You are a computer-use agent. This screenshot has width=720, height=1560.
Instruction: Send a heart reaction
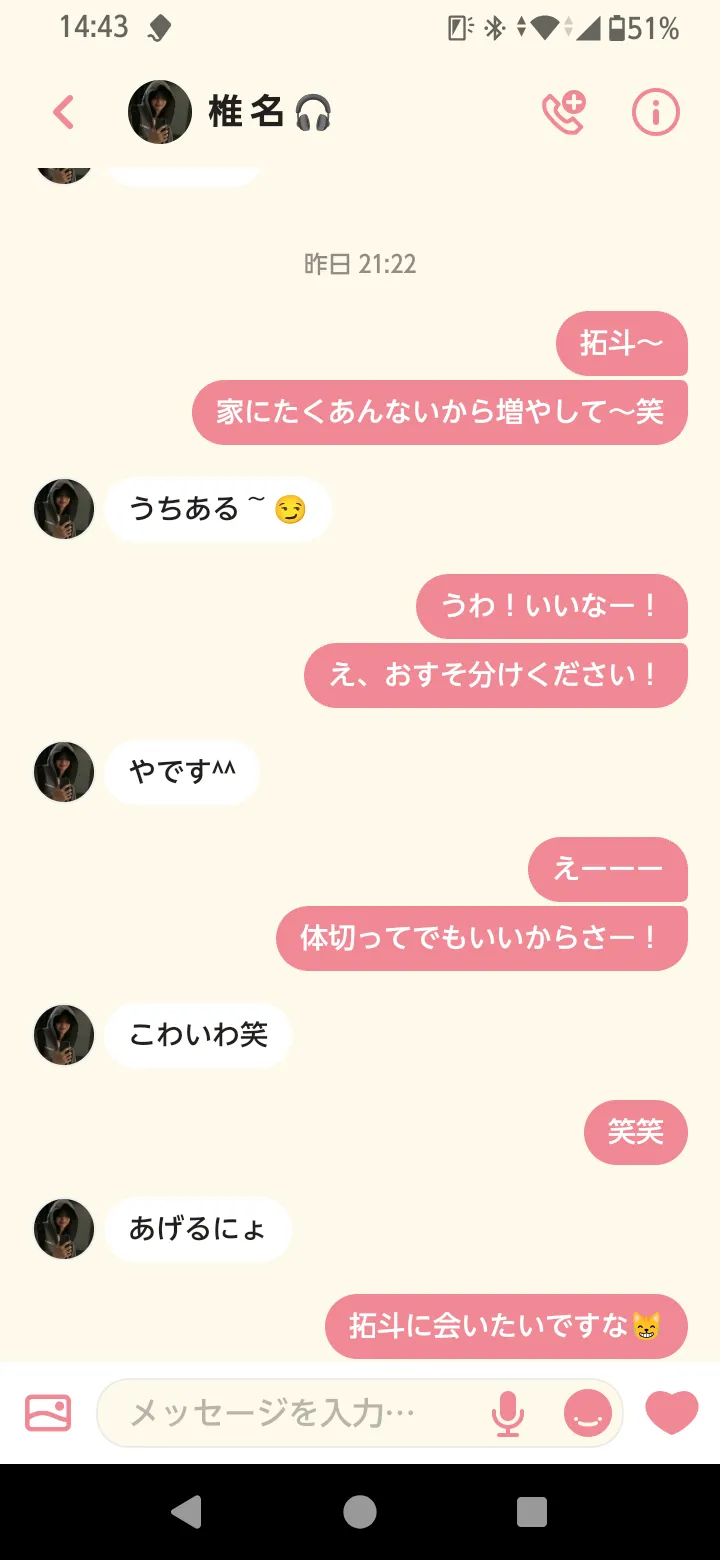tap(672, 1412)
